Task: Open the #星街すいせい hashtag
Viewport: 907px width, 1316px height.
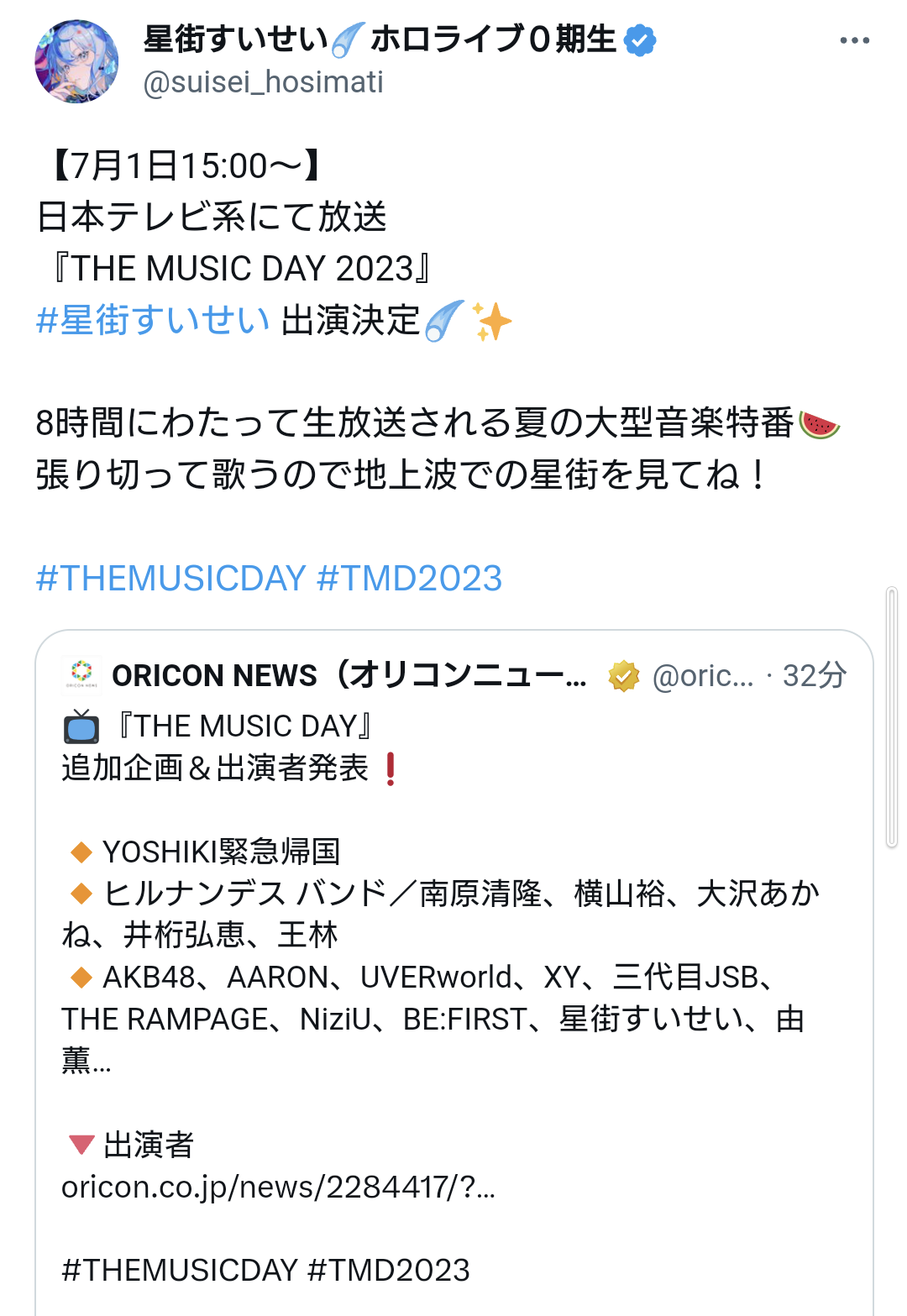Action: point(153,321)
